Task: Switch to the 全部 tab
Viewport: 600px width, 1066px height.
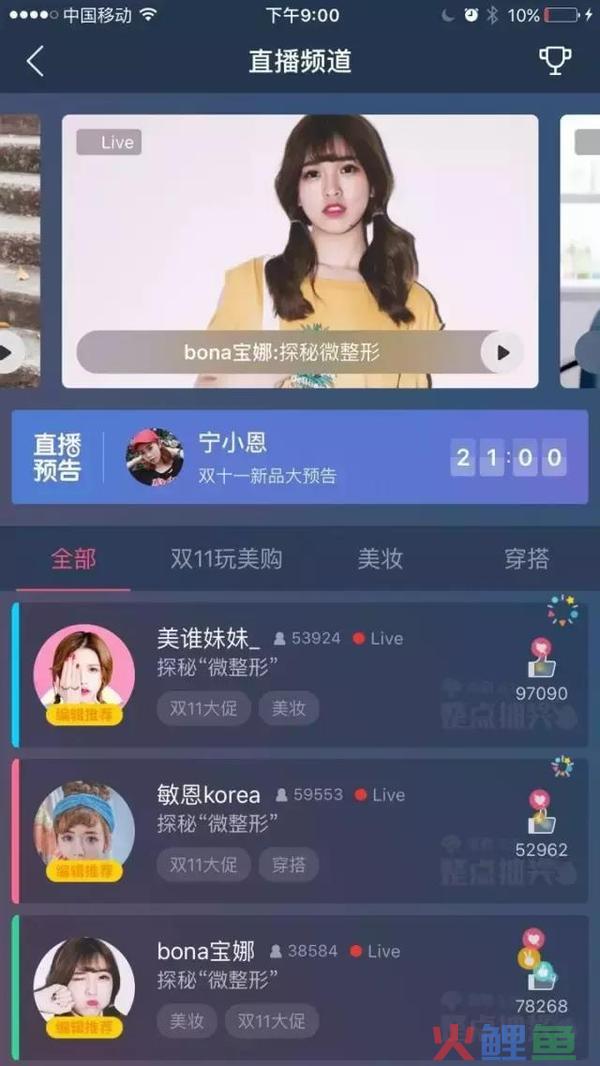Action: 73,559
